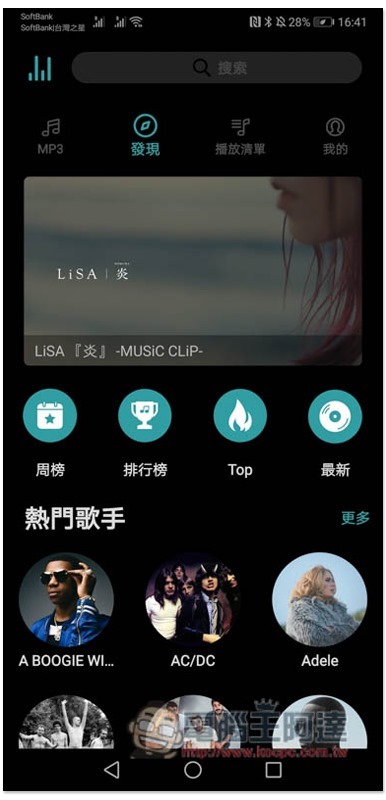Return to the home screen
The height and width of the screenshot is (800, 386).
pos(193,770)
